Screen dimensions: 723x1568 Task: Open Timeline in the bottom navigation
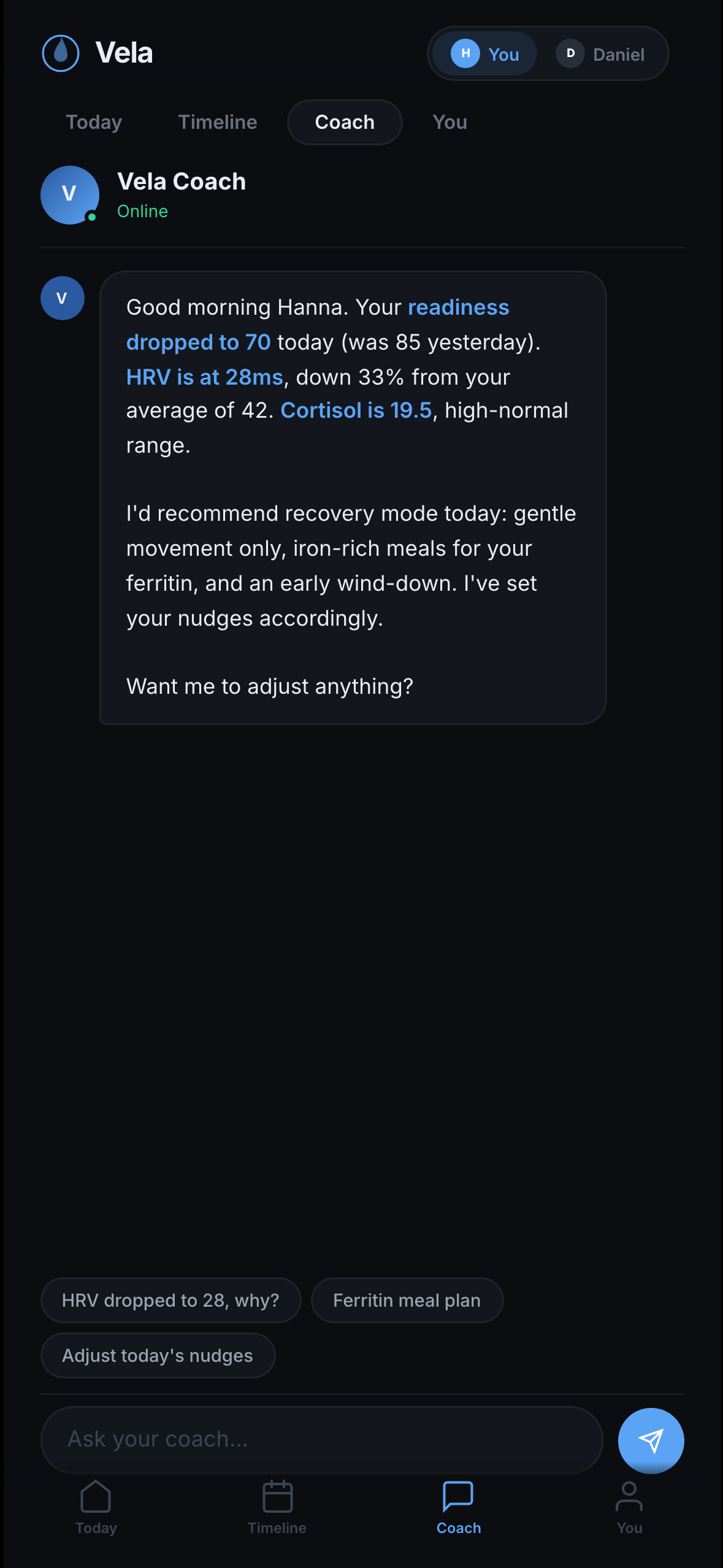click(x=277, y=1507)
